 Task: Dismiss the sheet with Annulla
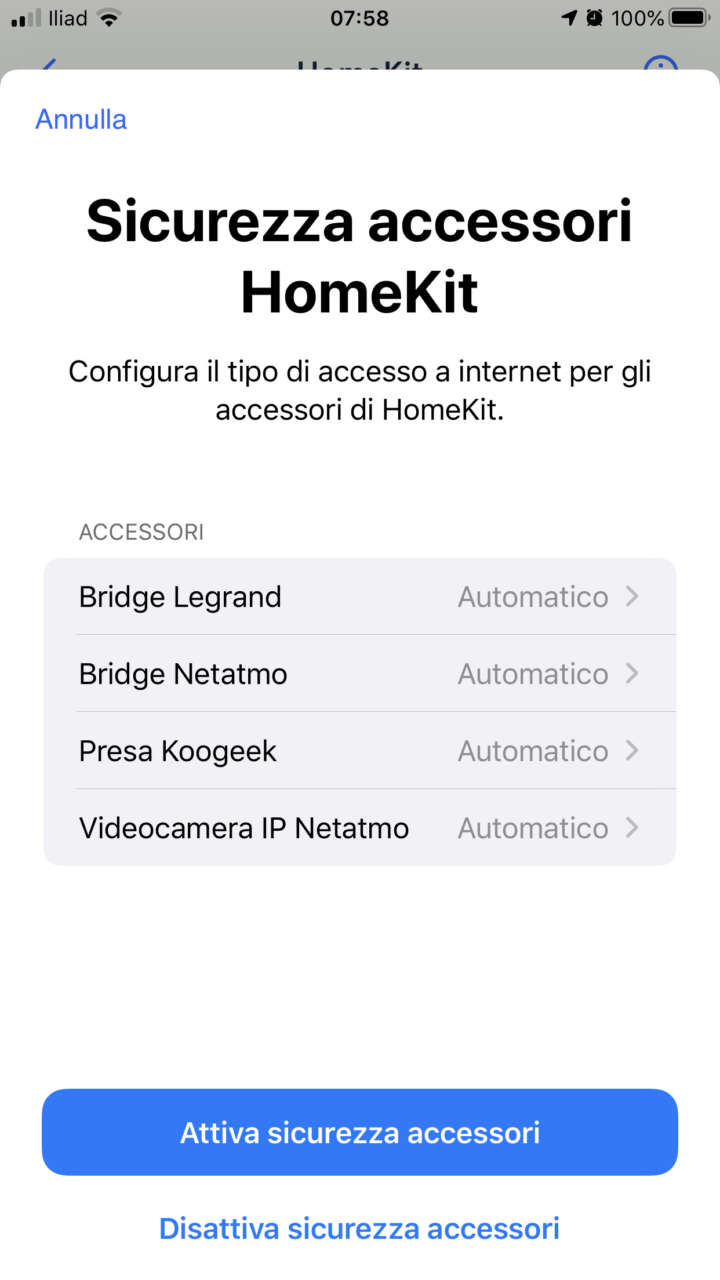(81, 119)
